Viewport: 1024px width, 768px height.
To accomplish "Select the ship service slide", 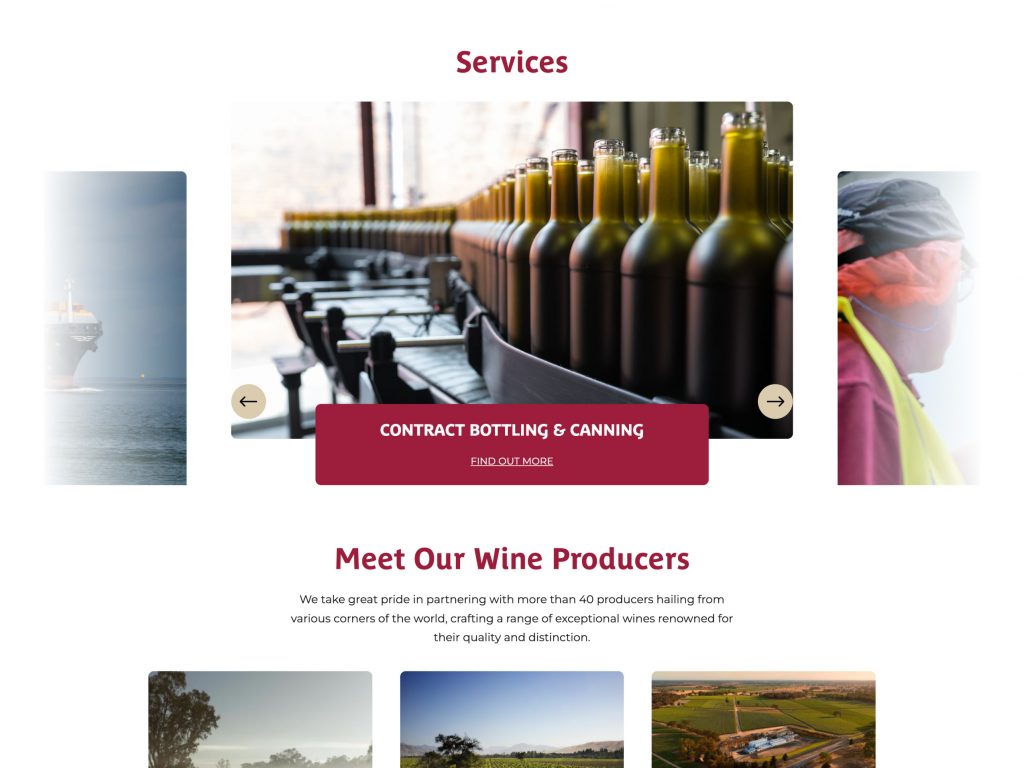I will click(x=116, y=328).
